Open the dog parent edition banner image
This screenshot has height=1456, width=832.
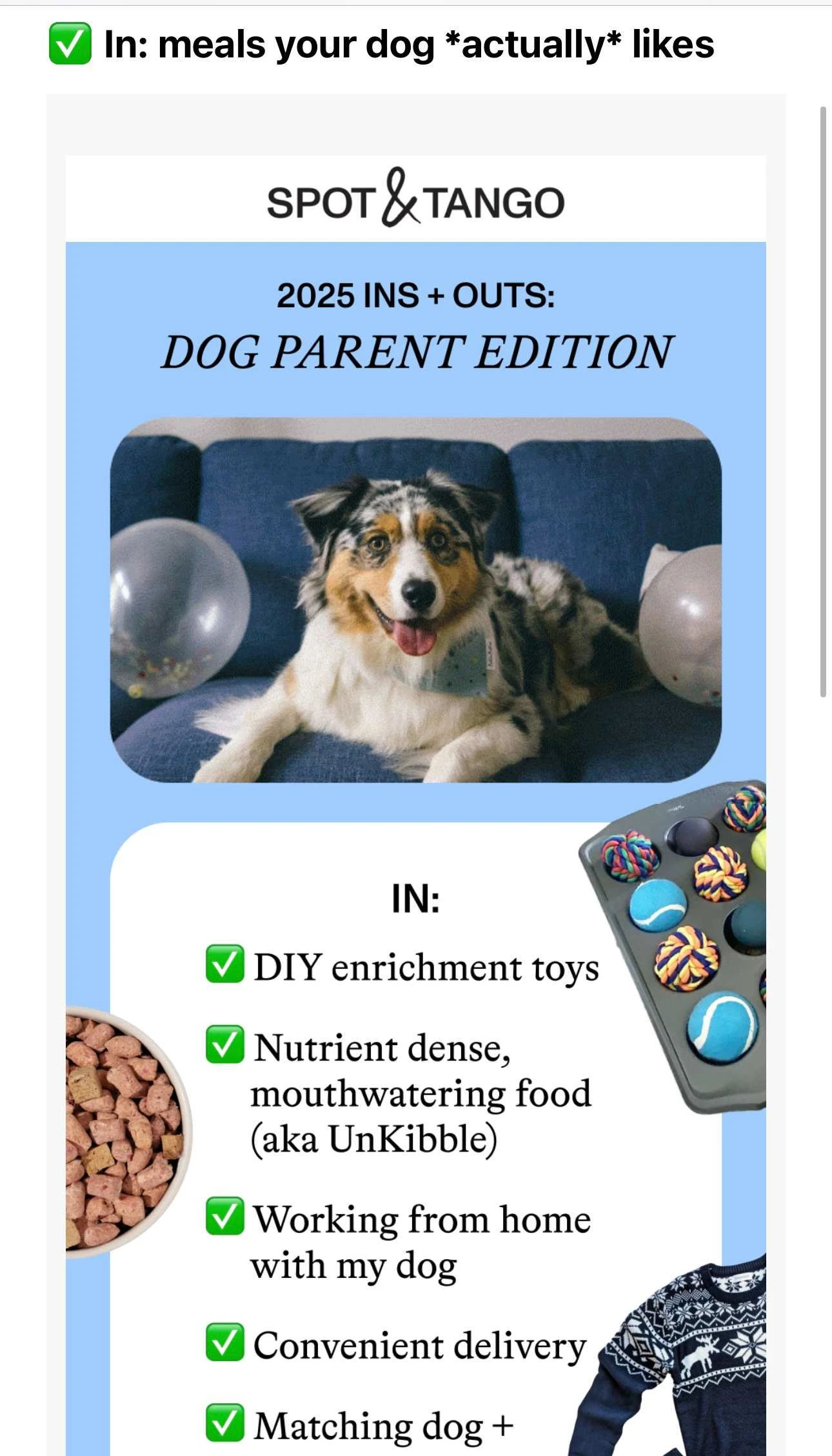[415, 599]
